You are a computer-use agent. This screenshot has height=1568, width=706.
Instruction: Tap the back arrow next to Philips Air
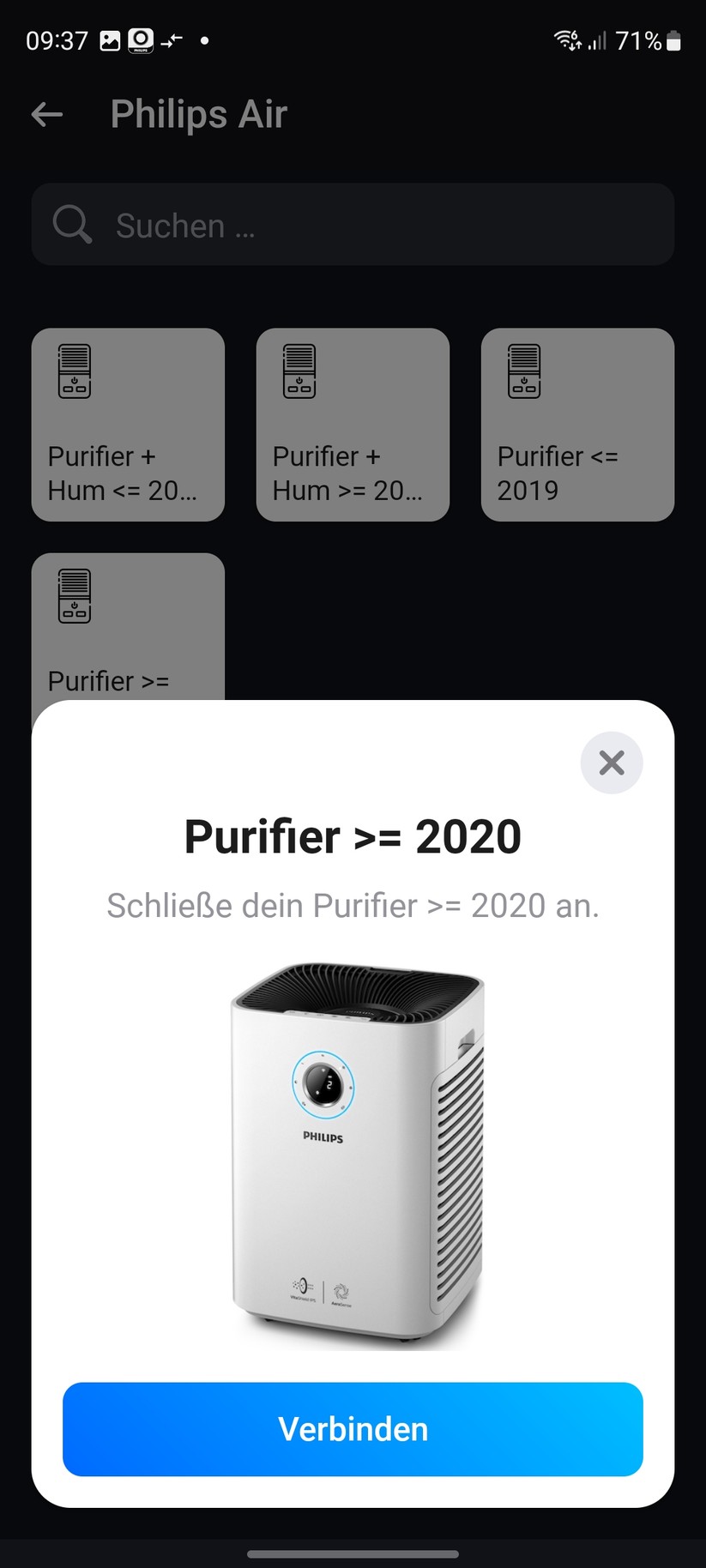pyautogui.click(x=45, y=113)
